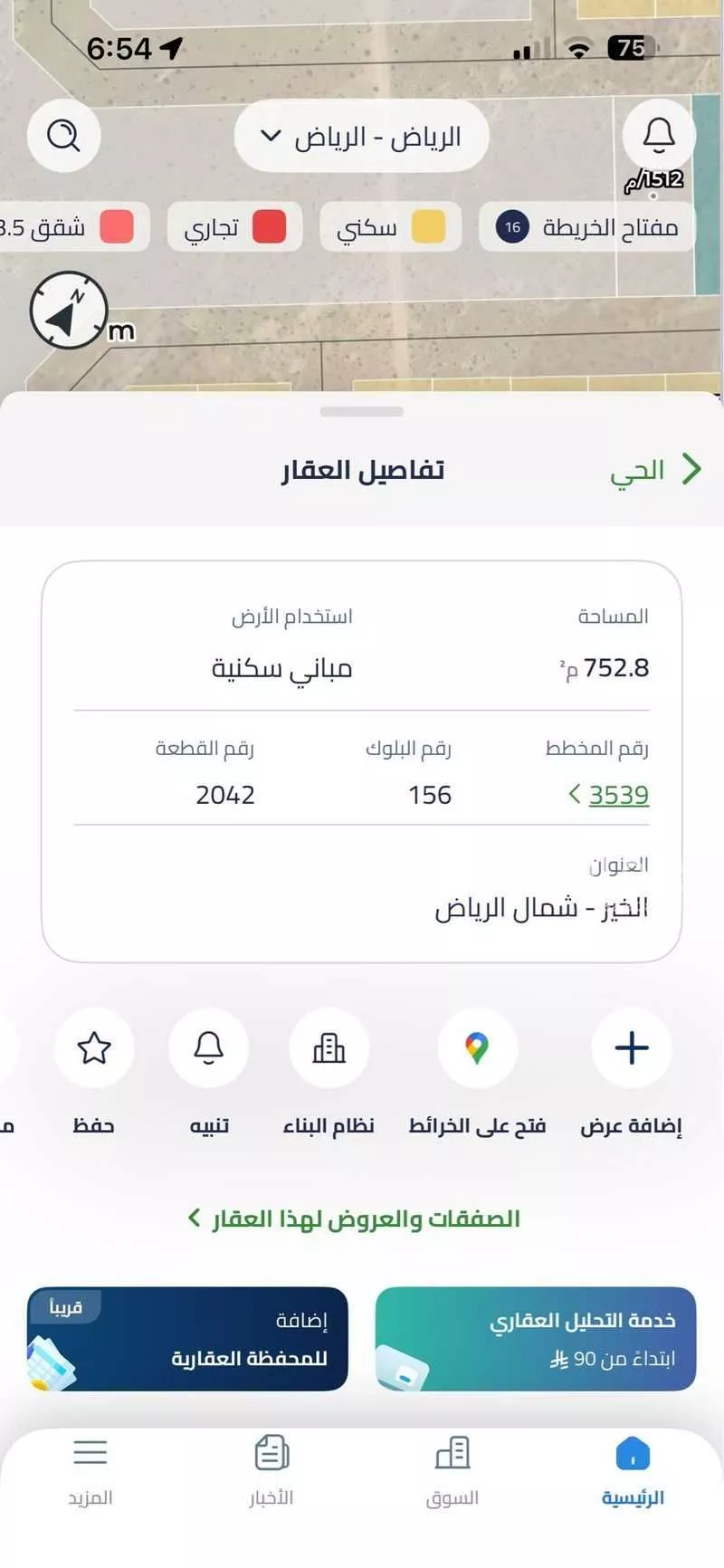Open building regulations via نظام البناء icon
The height and width of the screenshot is (1568, 724).
pos(329,1047)
